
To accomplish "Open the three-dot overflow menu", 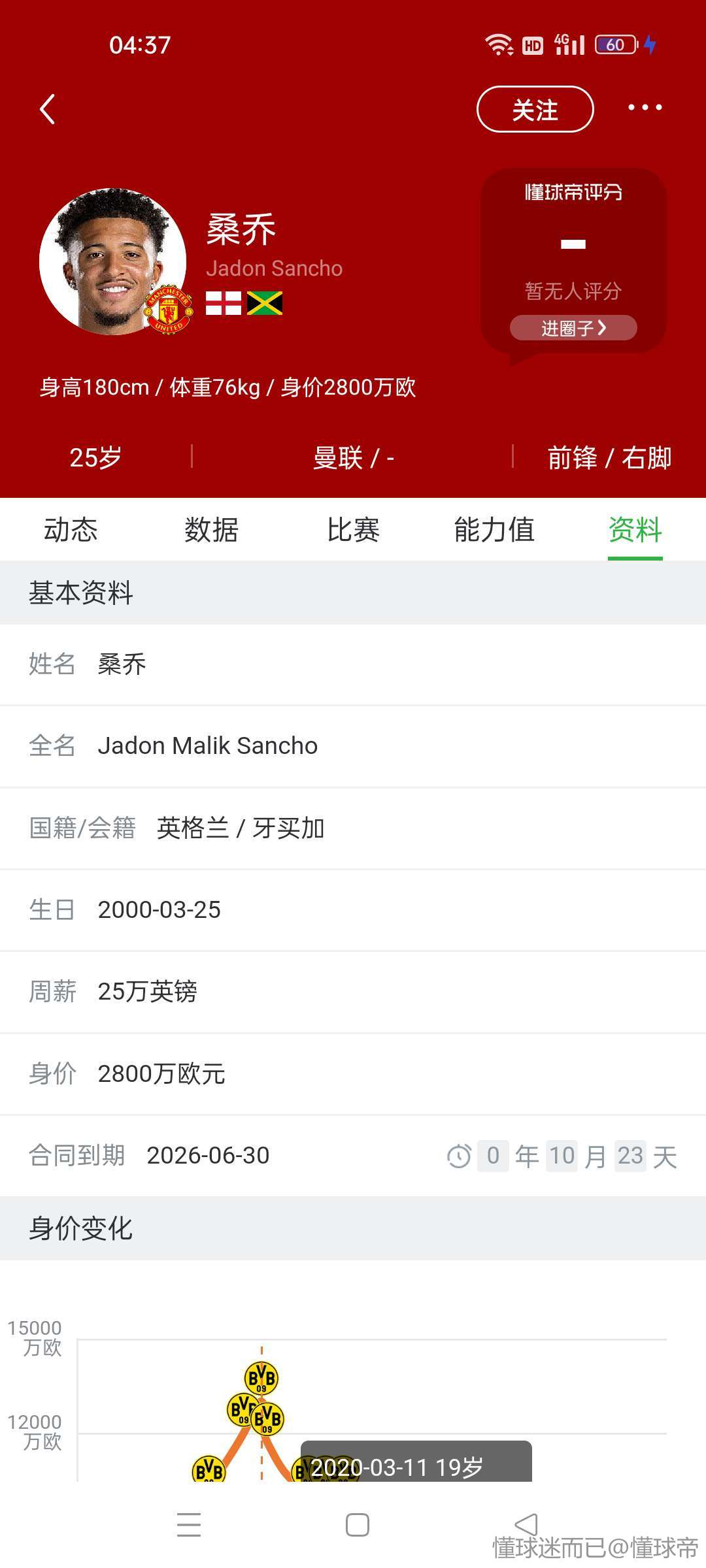I will [645, 107].
